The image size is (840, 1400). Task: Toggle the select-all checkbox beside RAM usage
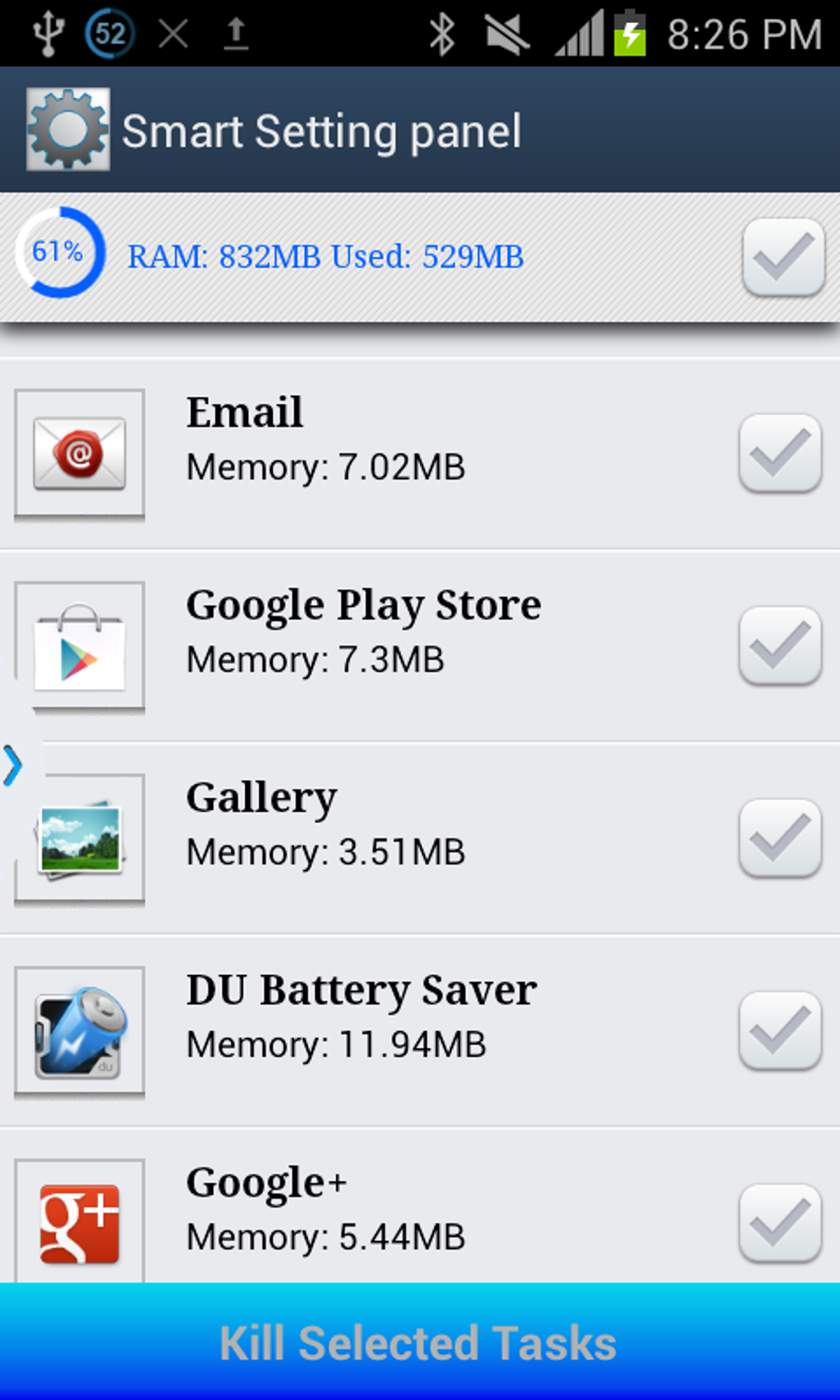(782, 257)
